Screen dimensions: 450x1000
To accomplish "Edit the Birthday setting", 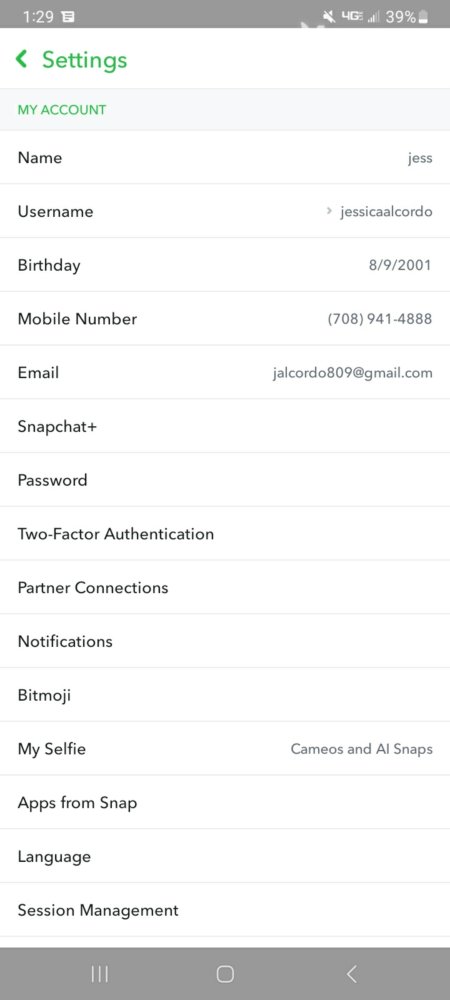I will (225, 265).
